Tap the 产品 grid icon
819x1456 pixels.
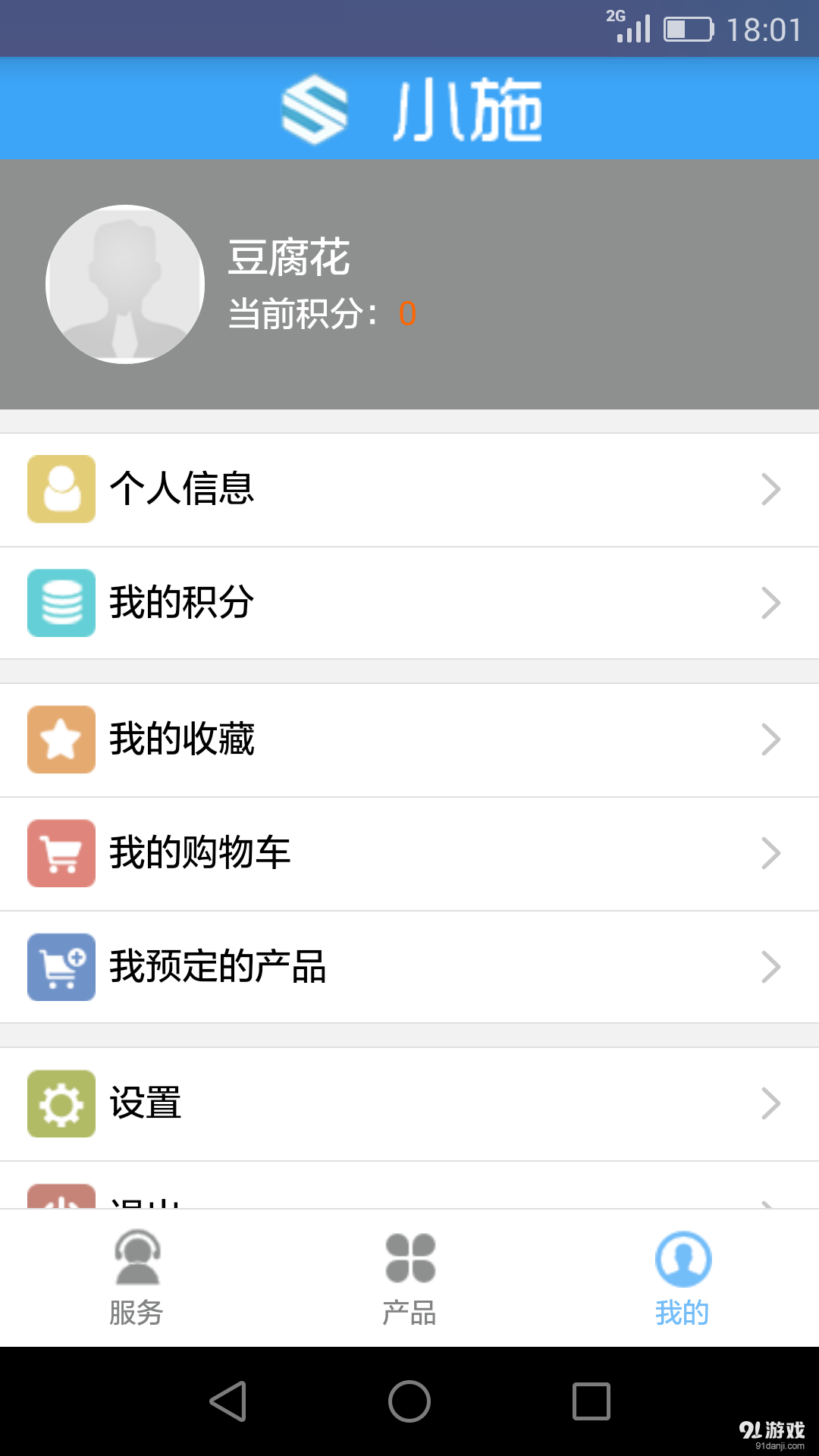pos(409,1255)
